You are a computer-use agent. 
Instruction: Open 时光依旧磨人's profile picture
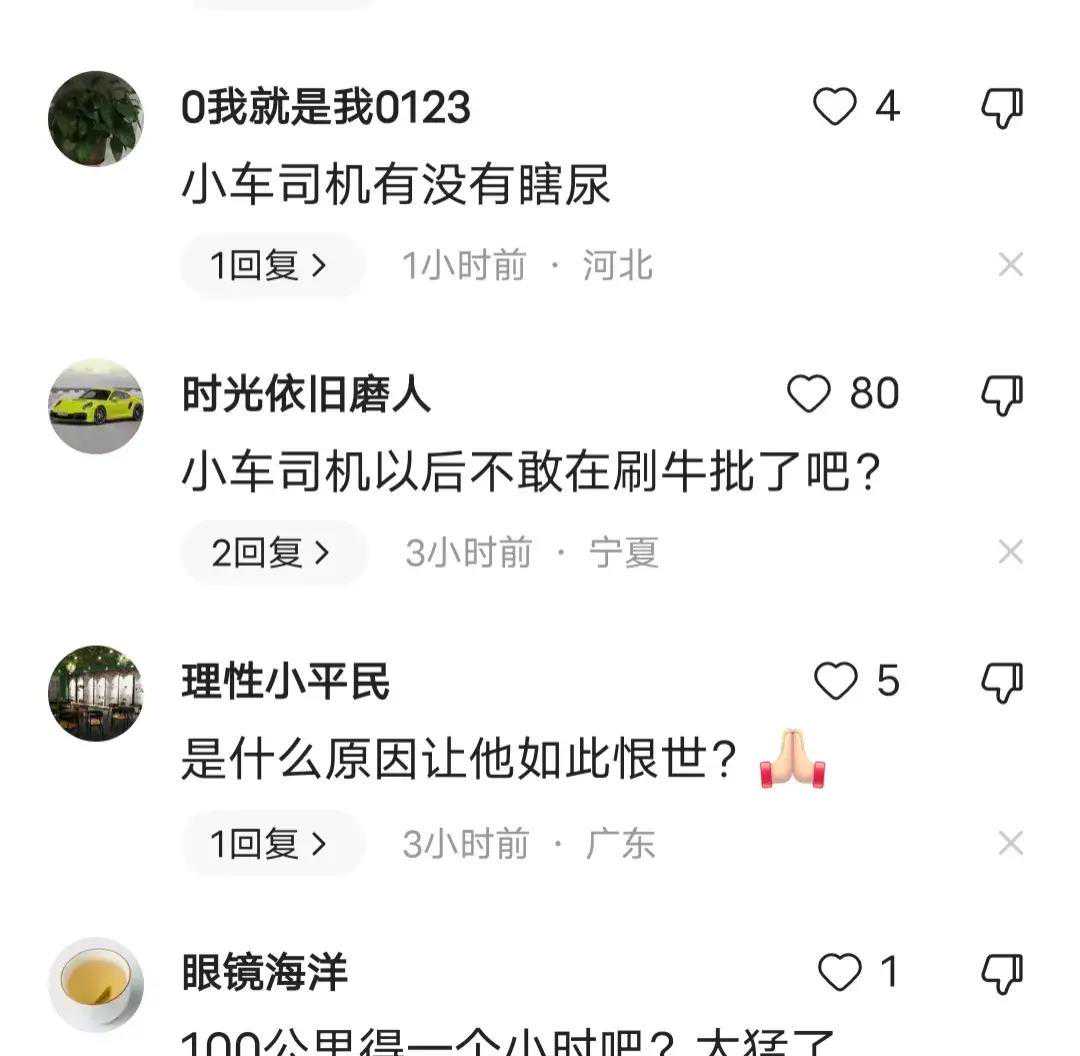pos(96,406)
